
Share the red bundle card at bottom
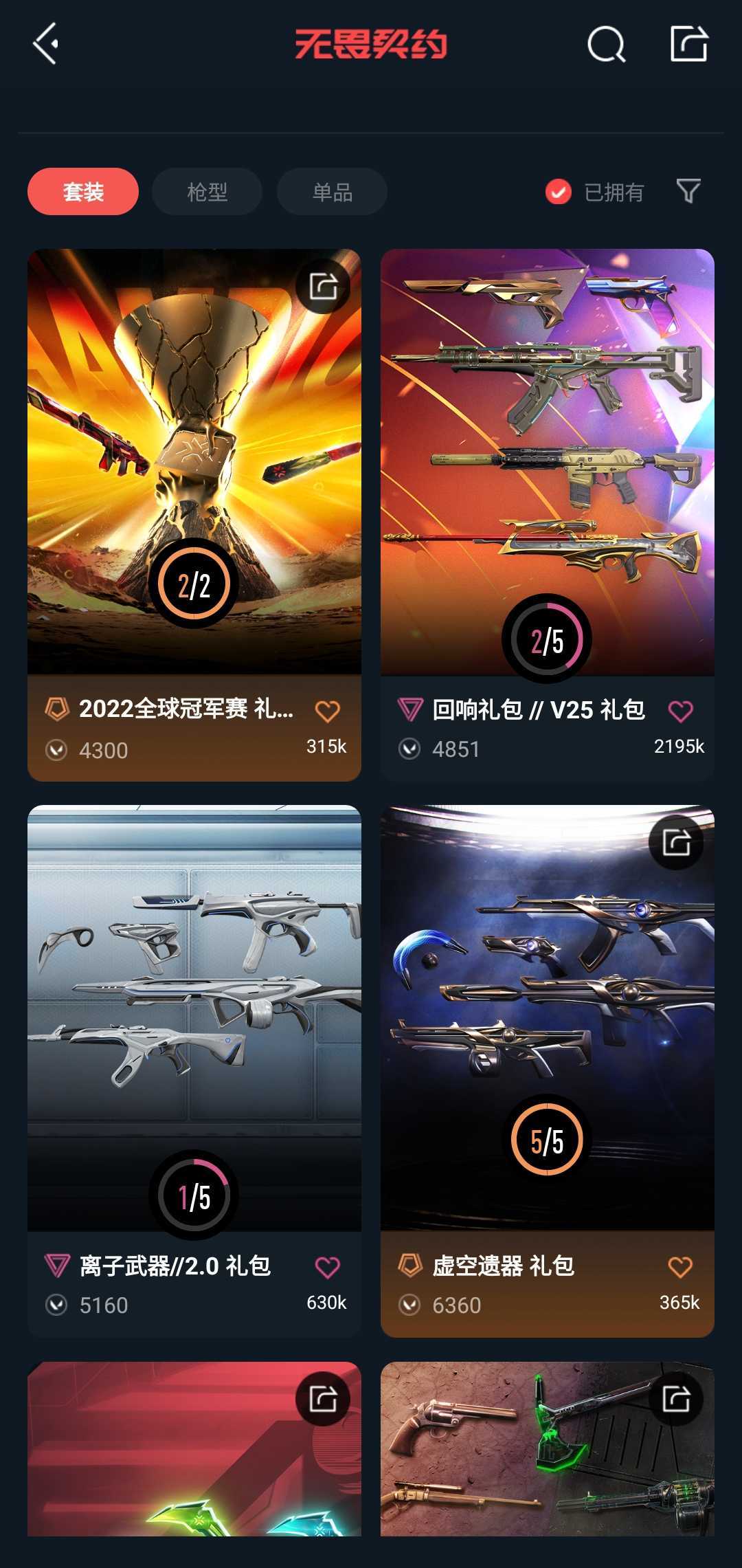[x=323, y=1399]
